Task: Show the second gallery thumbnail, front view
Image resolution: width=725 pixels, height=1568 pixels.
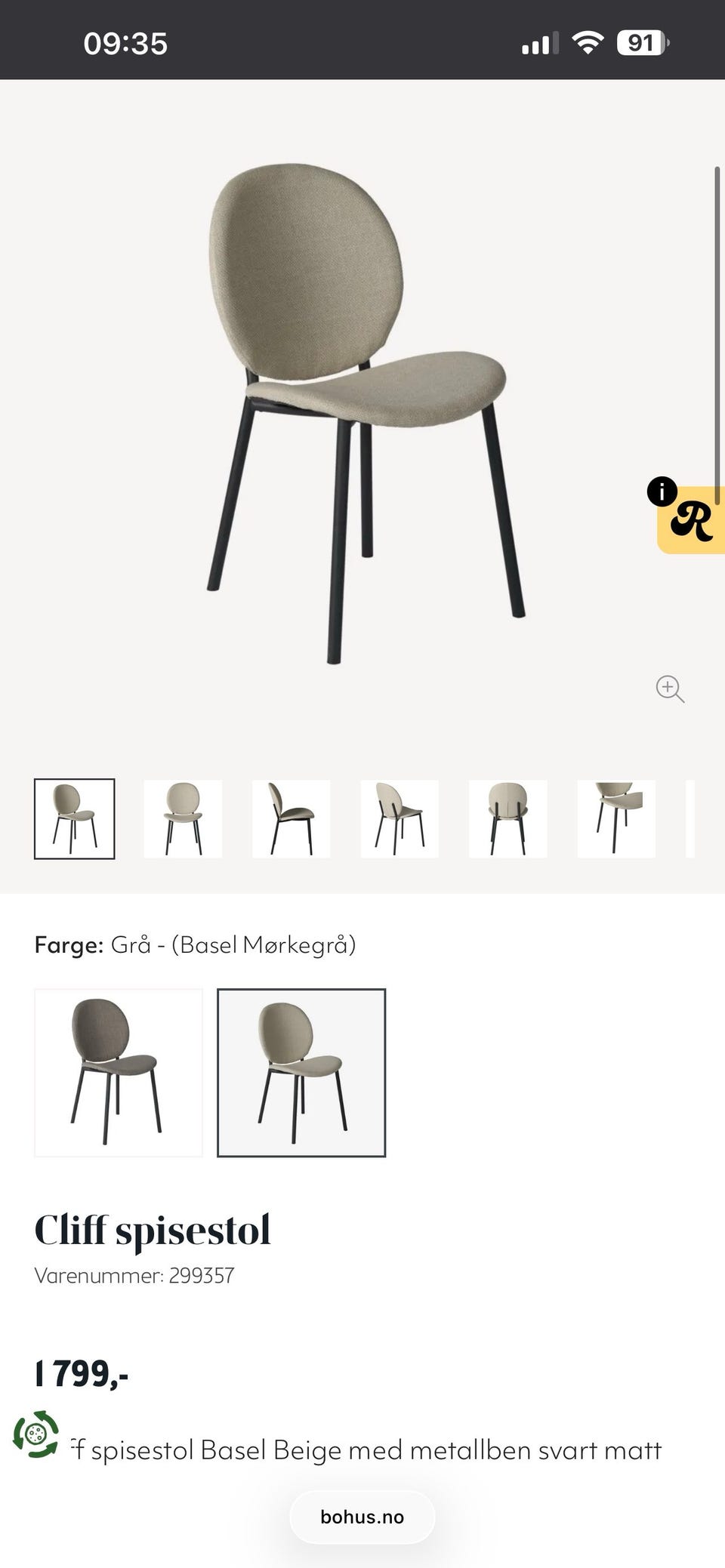Action: coord(183,819)
